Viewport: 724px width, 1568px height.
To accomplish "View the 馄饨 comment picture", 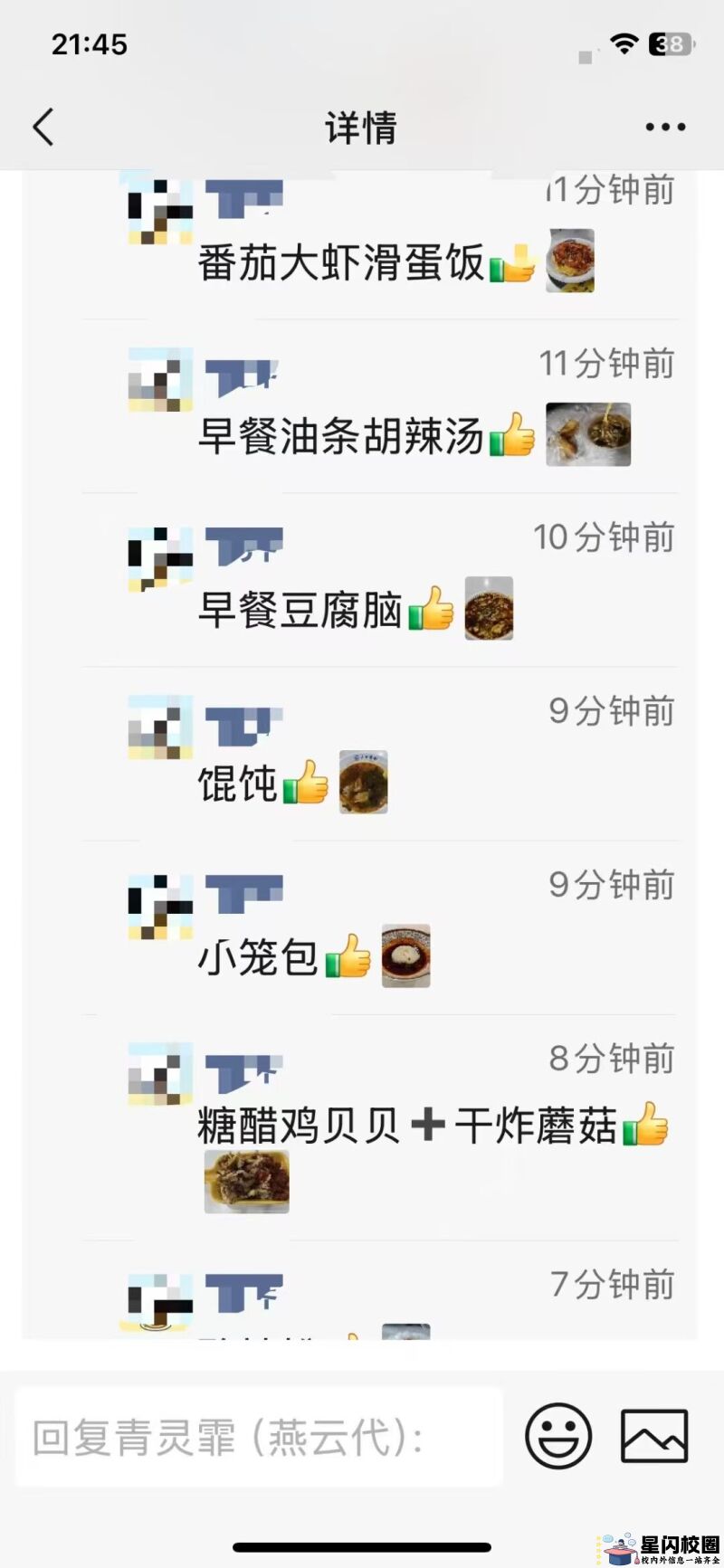I will coord(364,783).
